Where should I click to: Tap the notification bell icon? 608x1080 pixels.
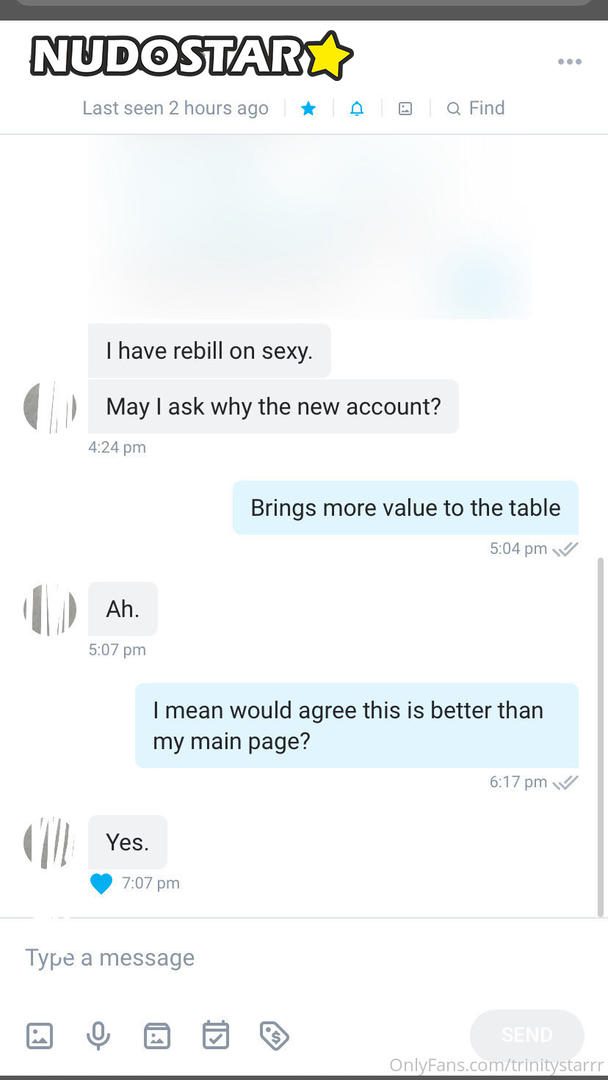[x=357, y=108]
